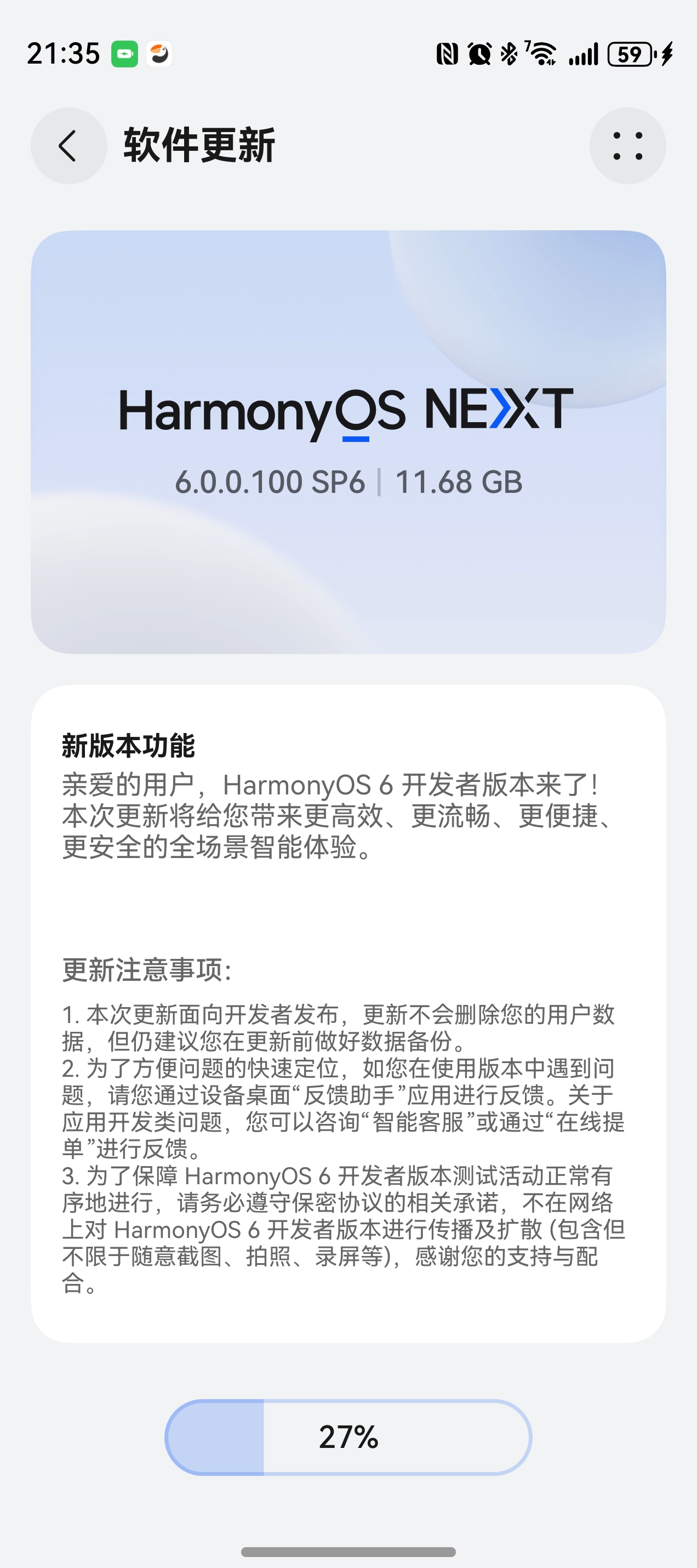Pause the download at 27%

[348, 1437]
